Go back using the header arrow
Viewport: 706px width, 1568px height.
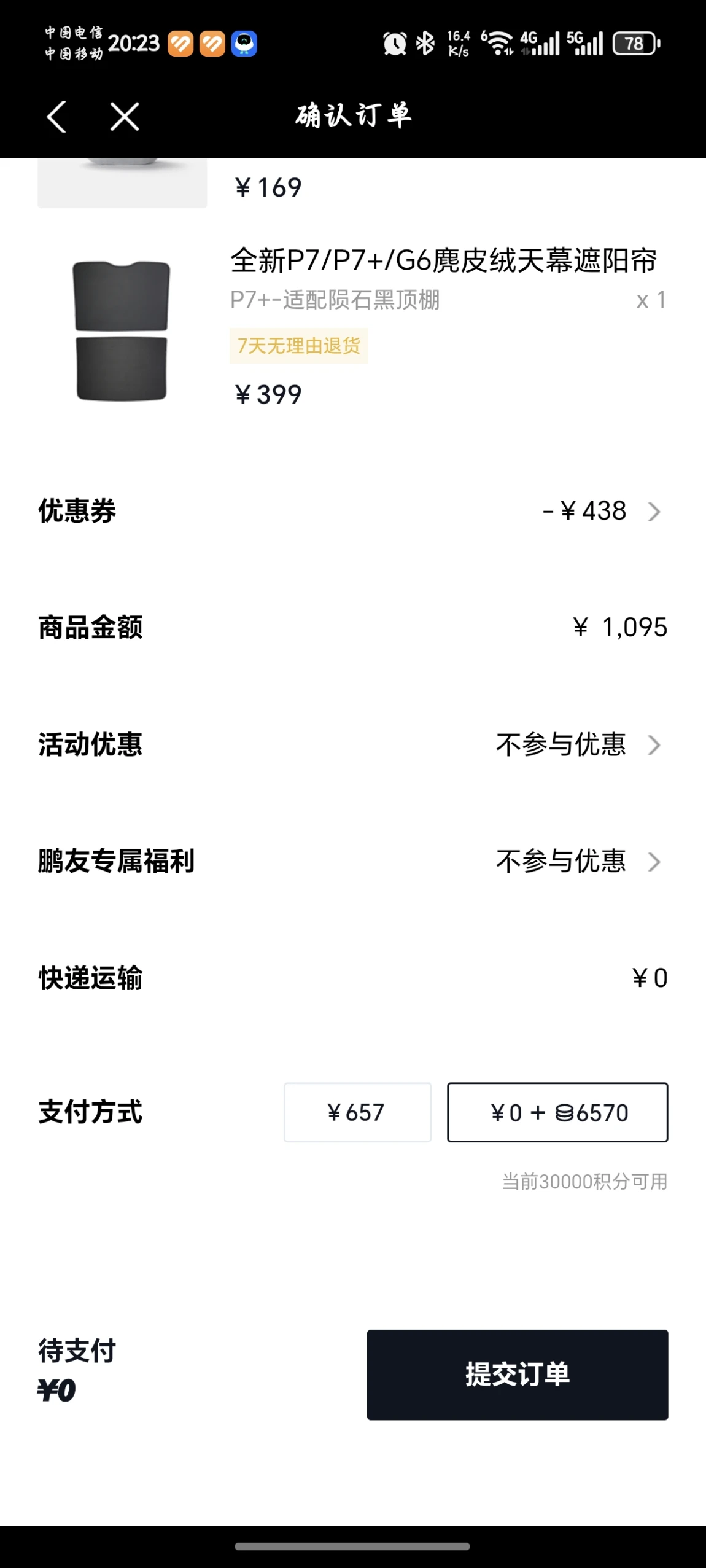coord(56,117)
